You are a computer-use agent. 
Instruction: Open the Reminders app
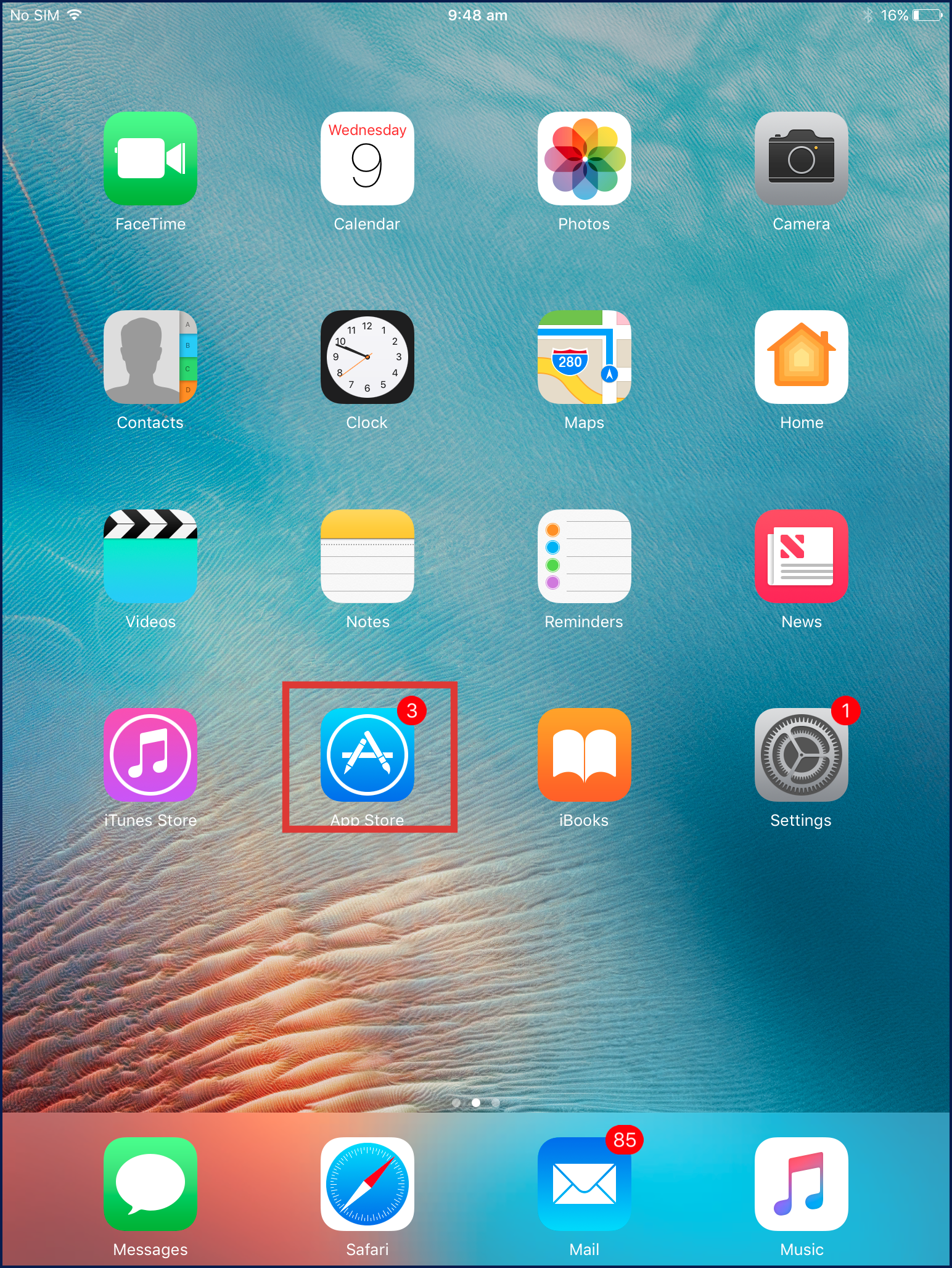click(585, 556)
